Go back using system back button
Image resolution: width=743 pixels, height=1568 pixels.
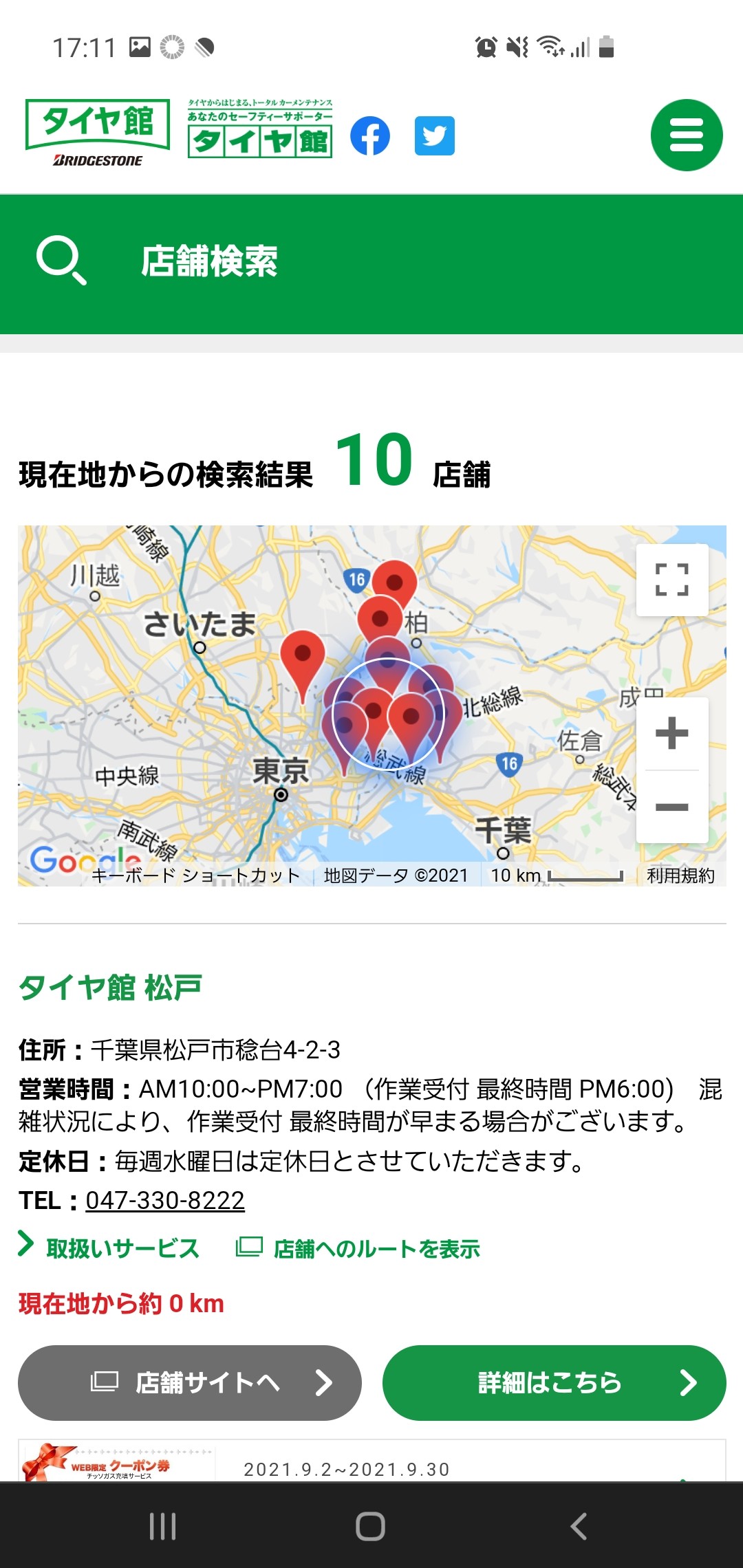(579, 1526)
